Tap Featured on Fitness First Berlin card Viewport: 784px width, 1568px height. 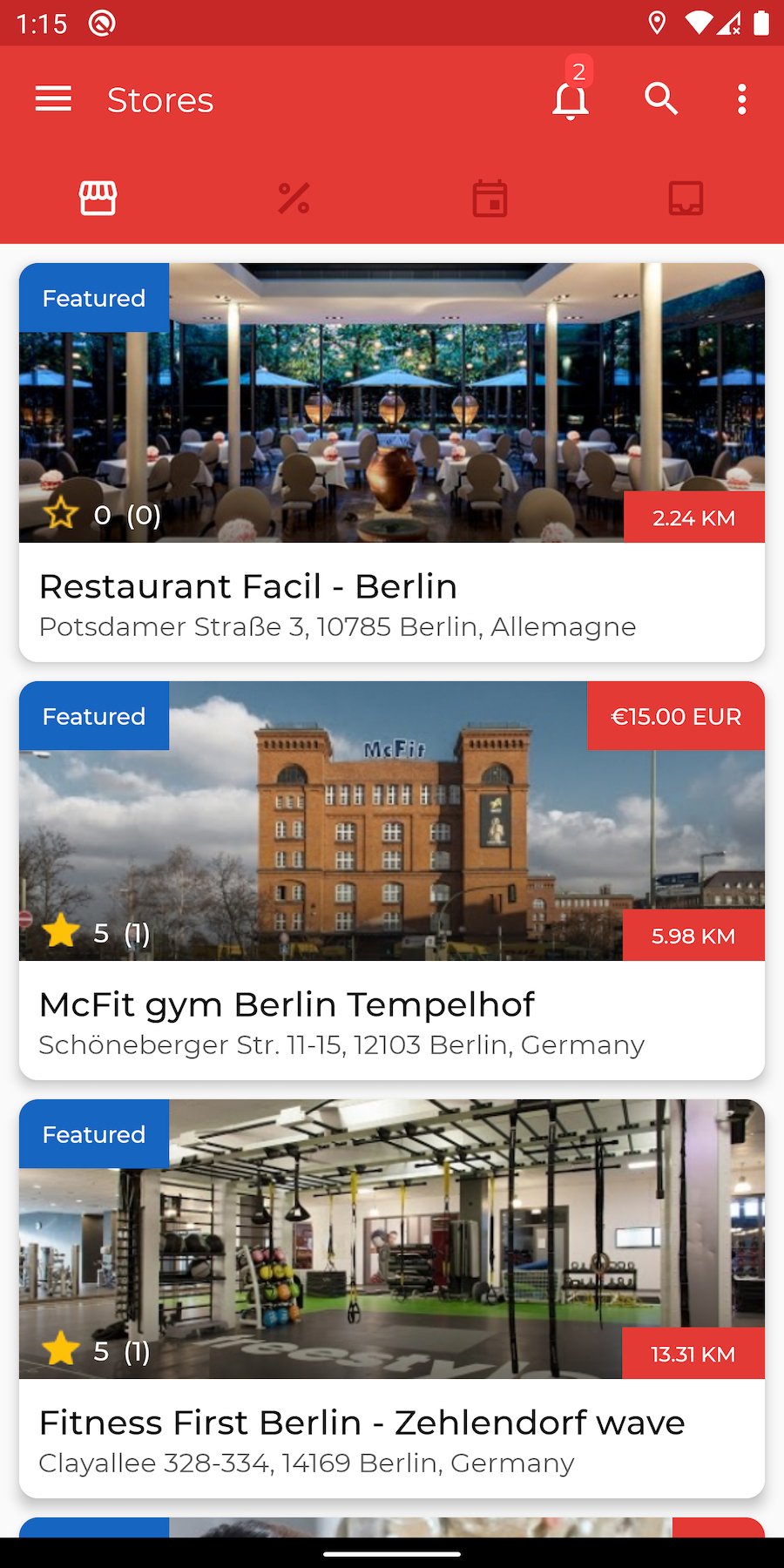(x=93, y=1134)
